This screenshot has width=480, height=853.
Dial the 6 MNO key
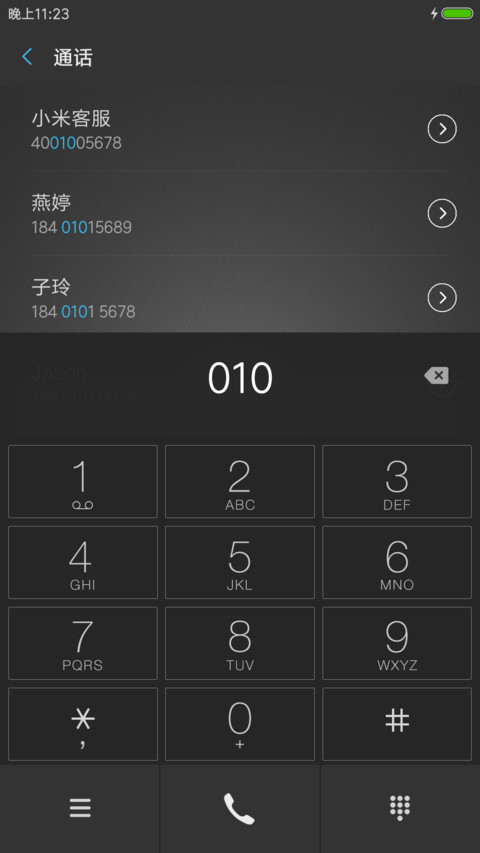coord(397,562)
